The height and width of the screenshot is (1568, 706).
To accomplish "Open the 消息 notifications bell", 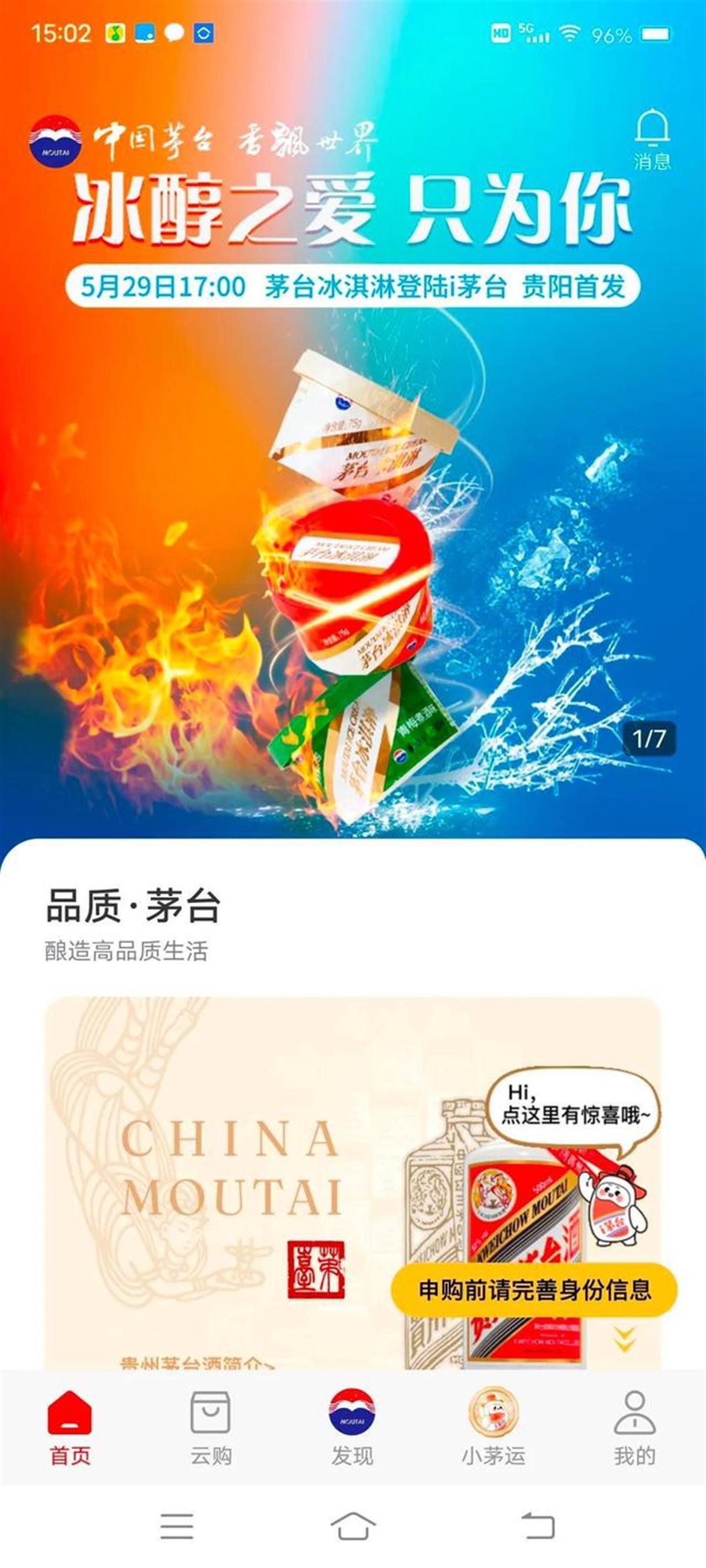I will click(x=652, y=139).
